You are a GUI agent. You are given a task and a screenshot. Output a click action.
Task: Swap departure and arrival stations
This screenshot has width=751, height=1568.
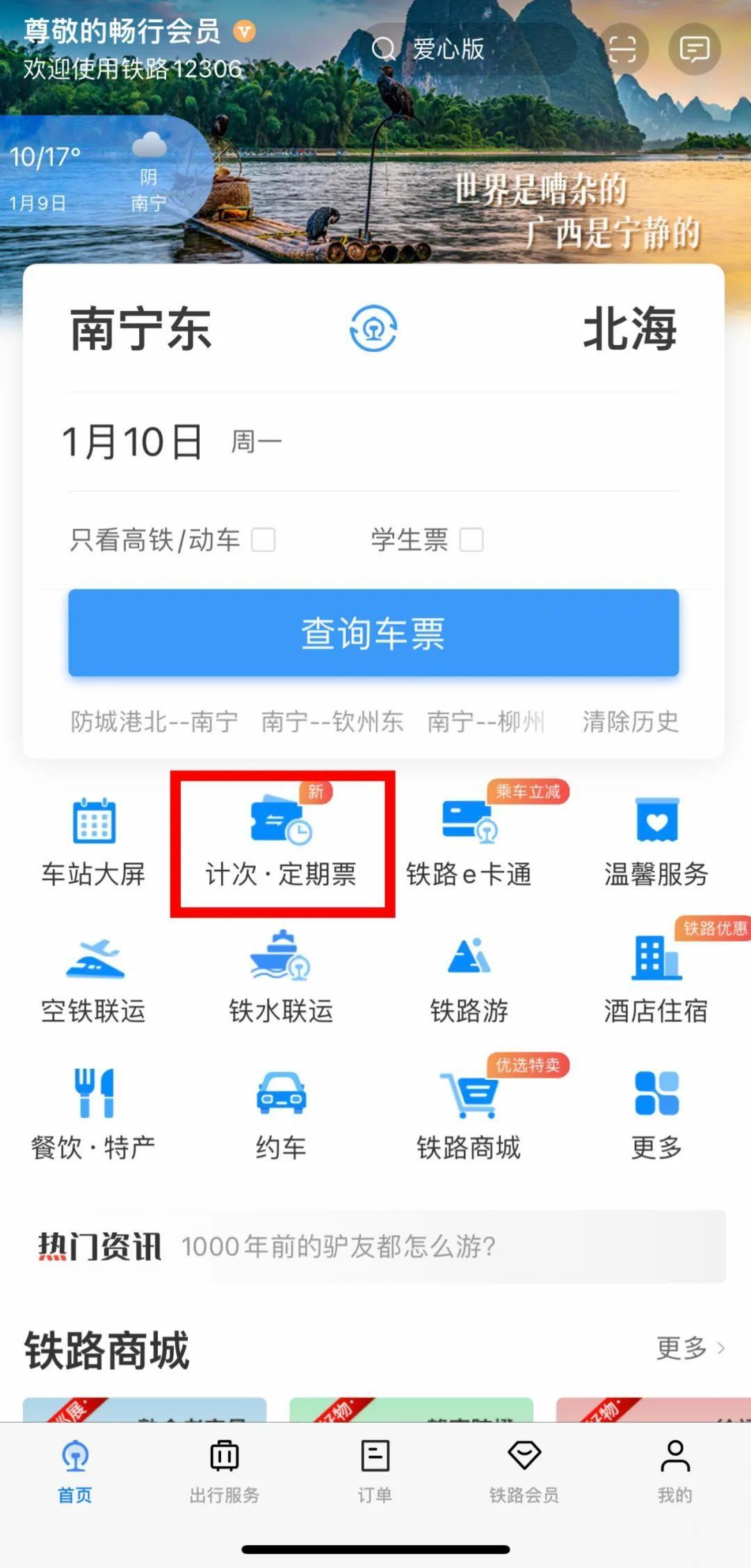coord(373,328)
